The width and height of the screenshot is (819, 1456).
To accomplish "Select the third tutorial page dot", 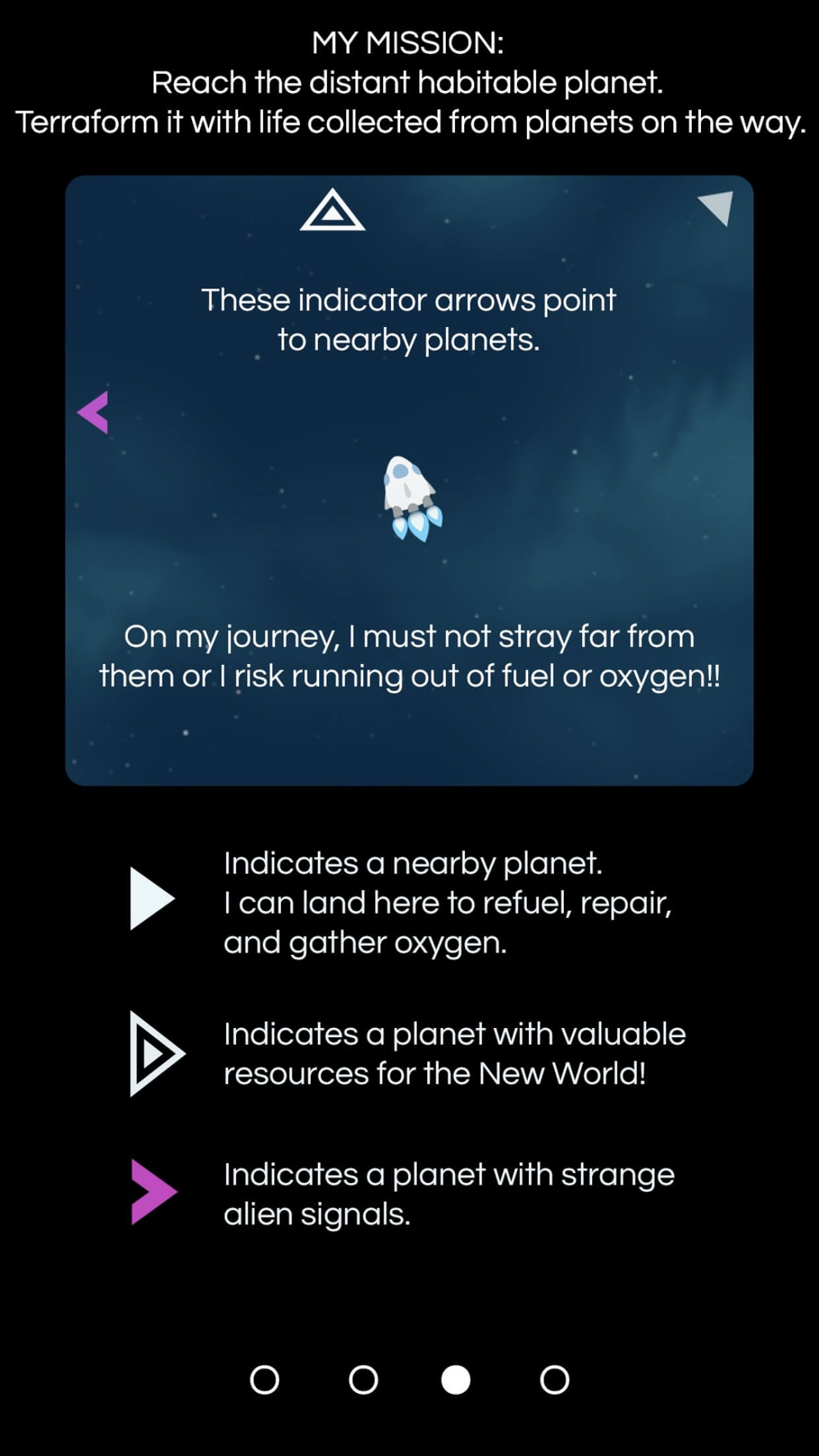I will (x=456, y=1380).
